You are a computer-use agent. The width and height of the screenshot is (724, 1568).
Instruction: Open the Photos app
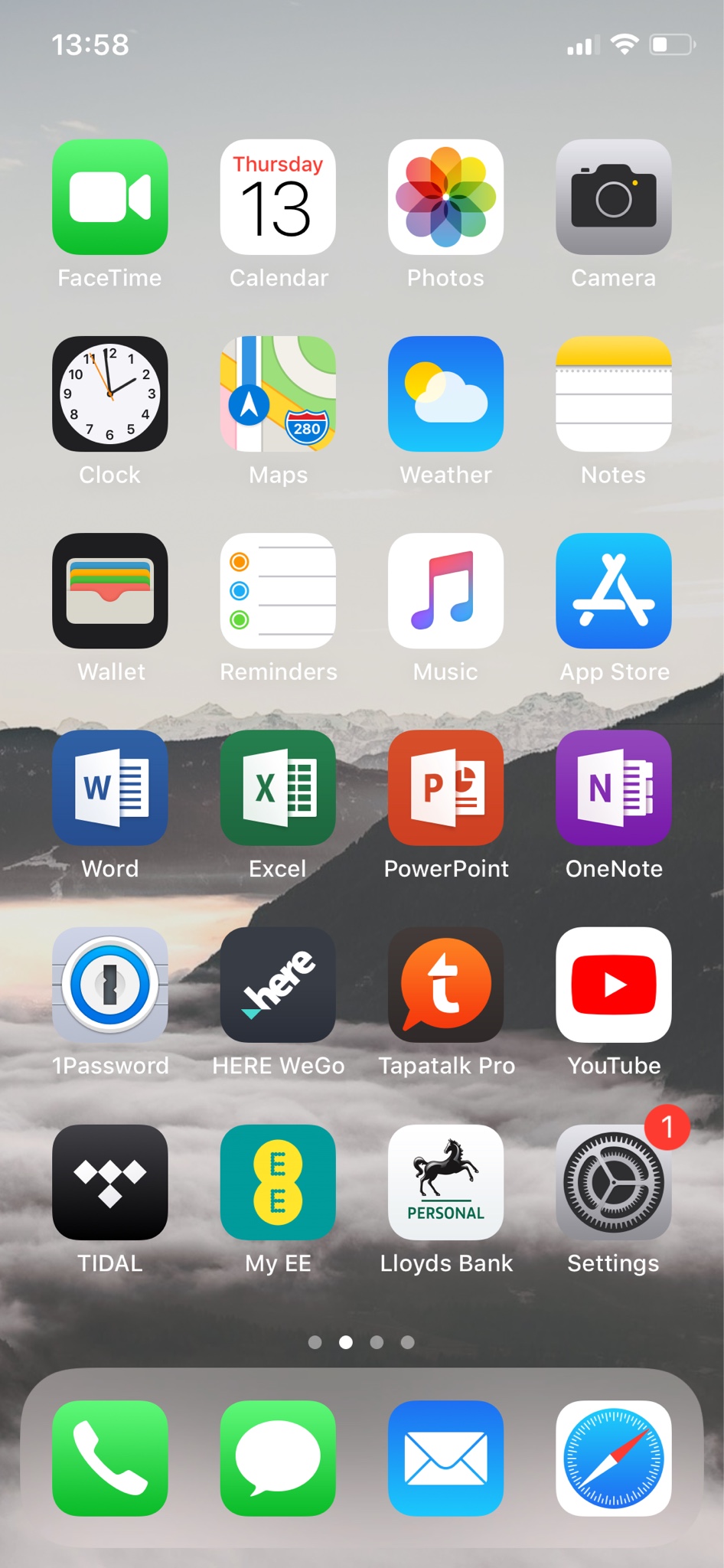pos(445,197)
